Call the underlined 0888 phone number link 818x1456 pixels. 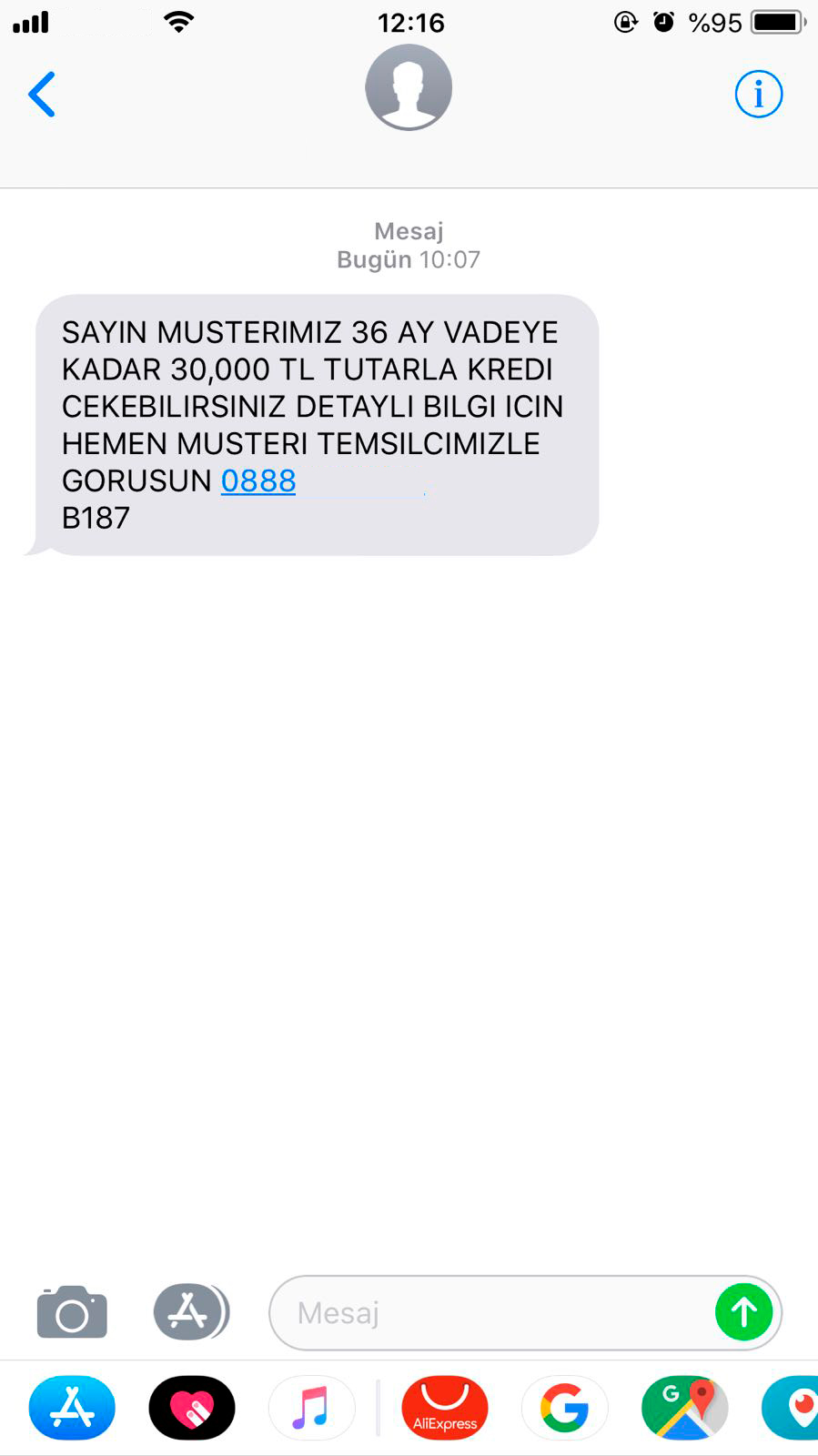pos(258,480)
